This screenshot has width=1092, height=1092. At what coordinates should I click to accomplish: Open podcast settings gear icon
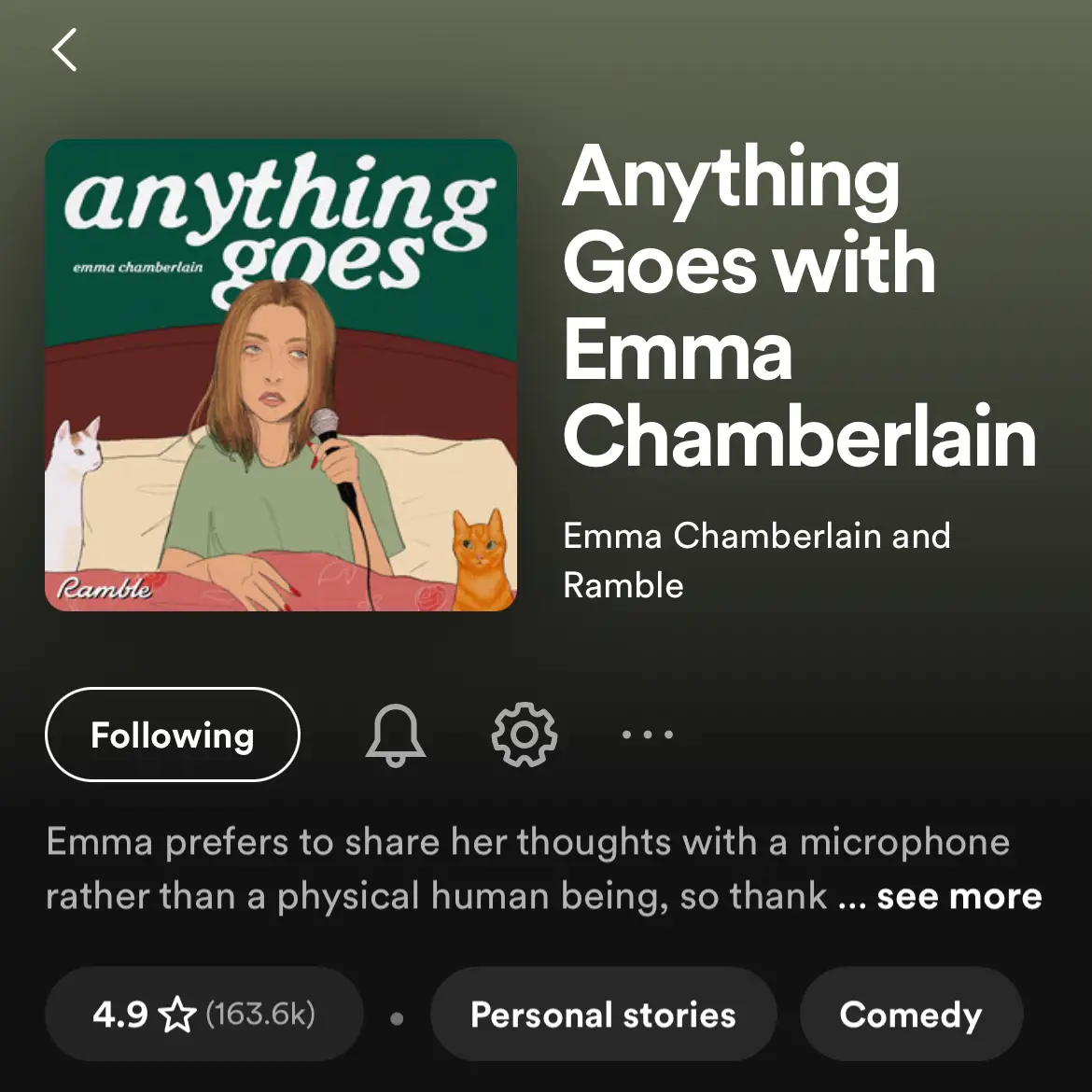tap(524, 735)
